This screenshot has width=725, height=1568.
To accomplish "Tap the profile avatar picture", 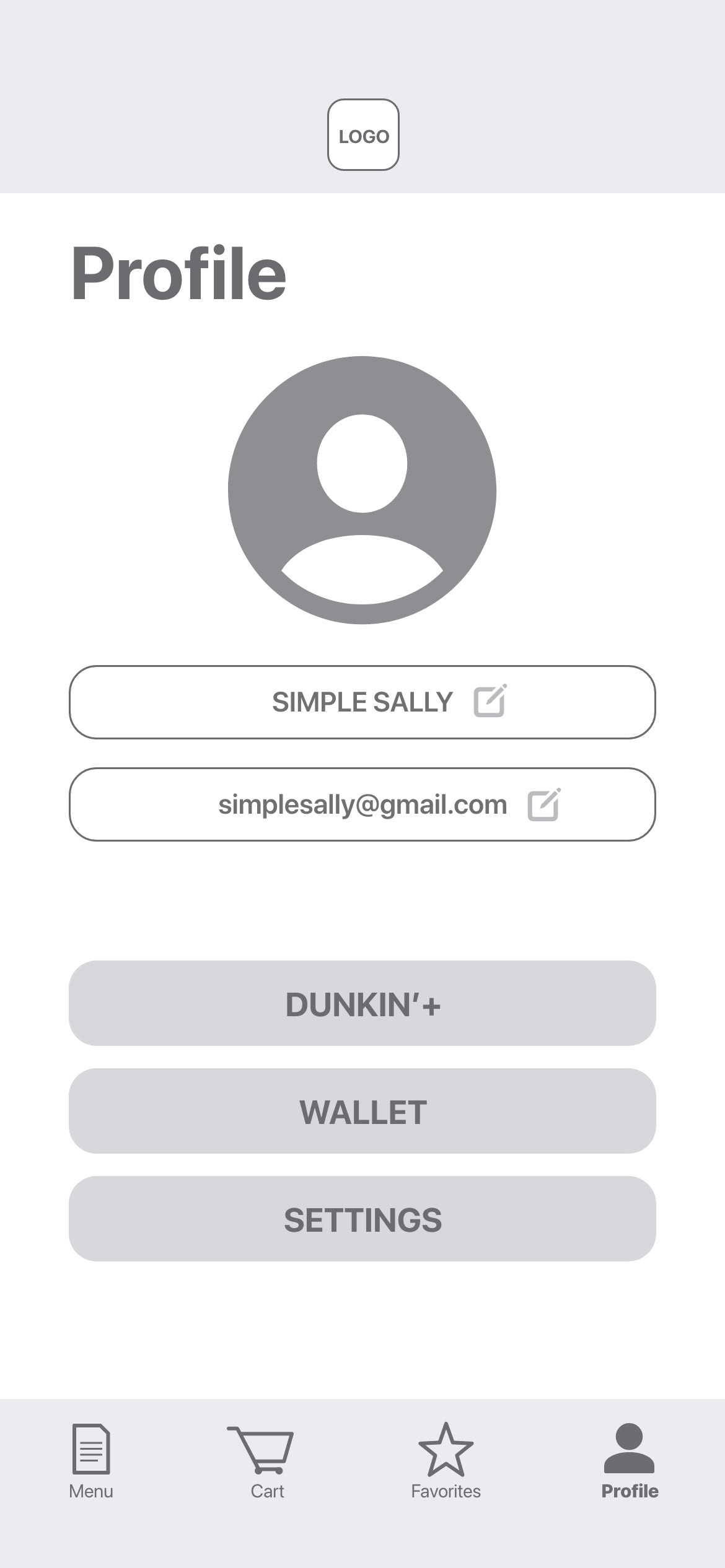I will pyautogui.click(x=362, y=490).
